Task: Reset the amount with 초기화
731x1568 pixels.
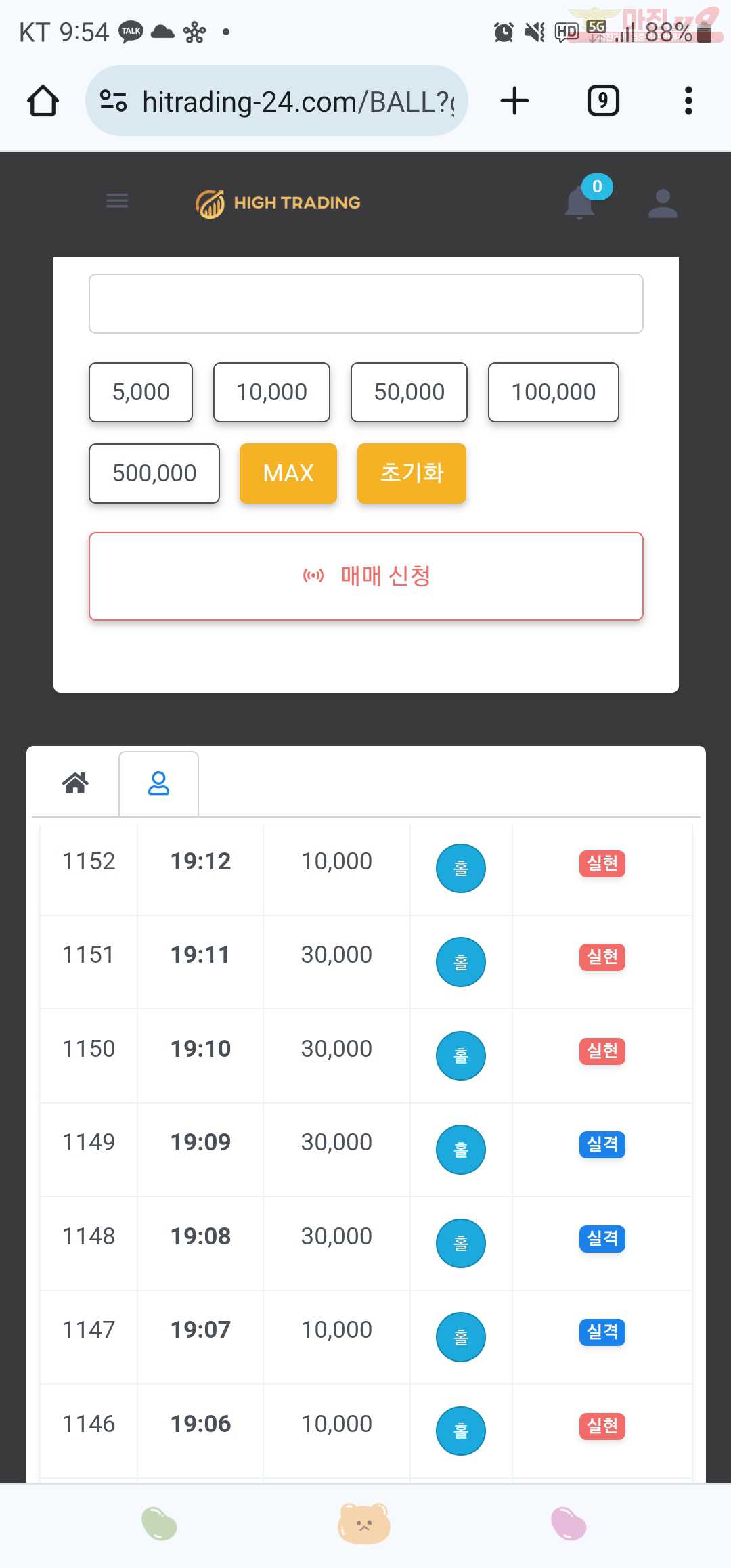Action: click(x=412, y=473)
